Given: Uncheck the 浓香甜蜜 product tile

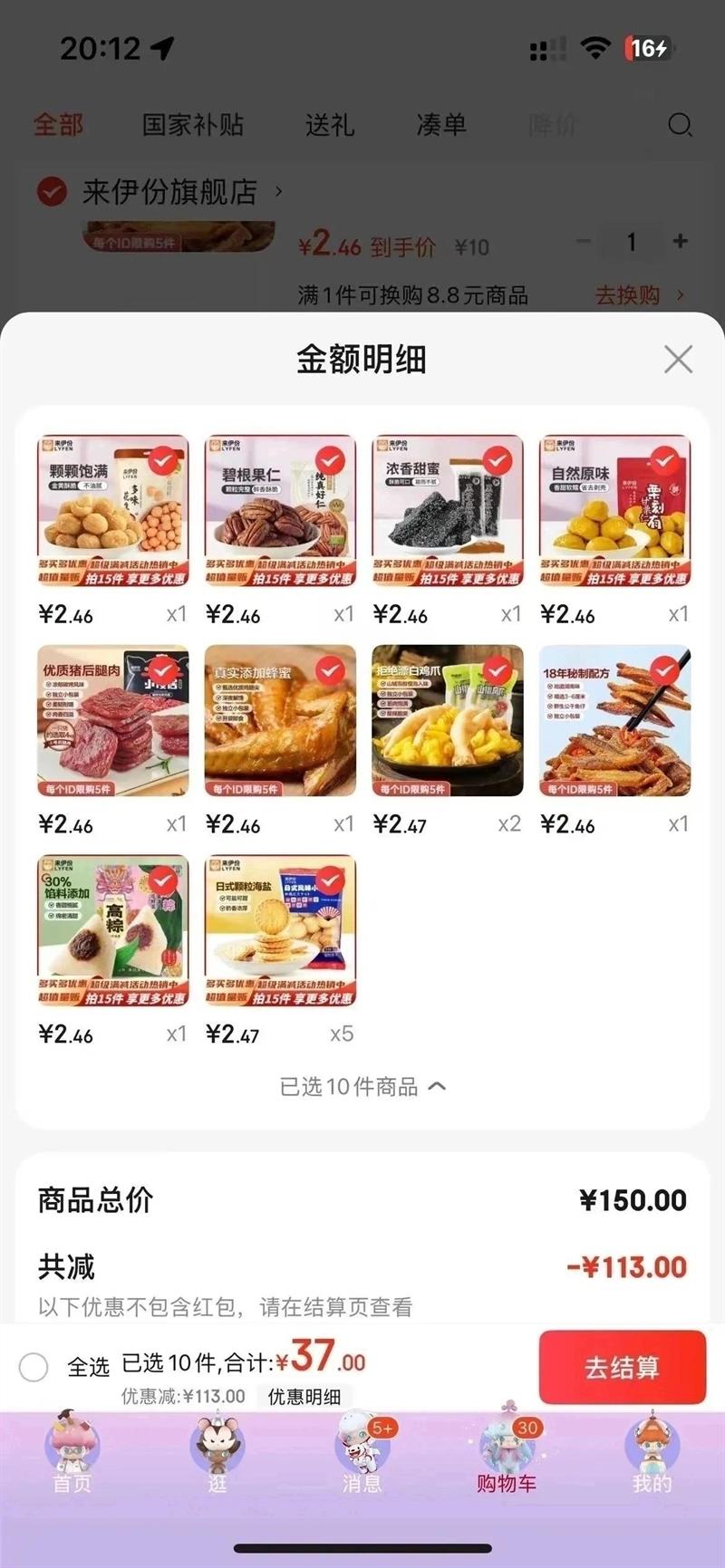Looking at the screenshot, I should [498, 461].
